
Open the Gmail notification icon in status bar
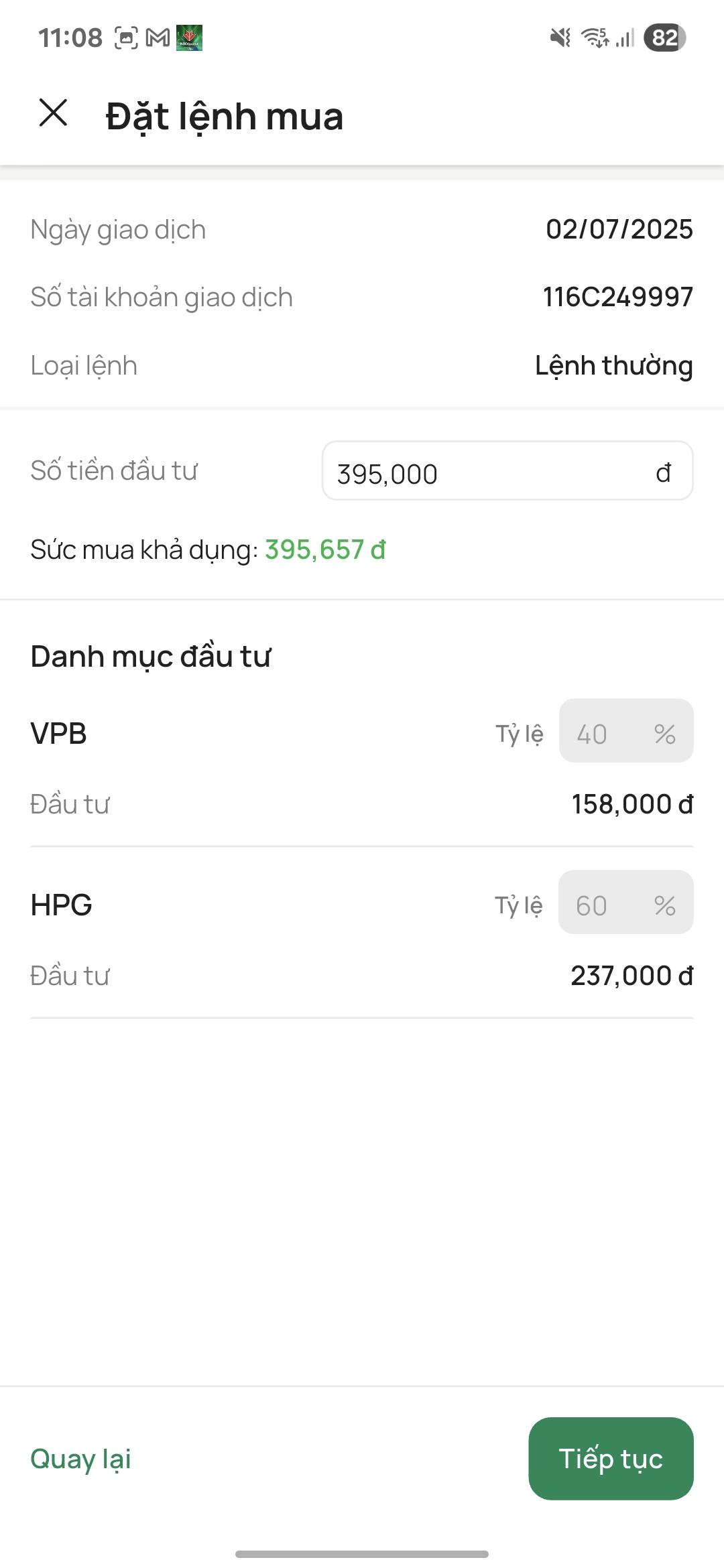click(156, 37)
